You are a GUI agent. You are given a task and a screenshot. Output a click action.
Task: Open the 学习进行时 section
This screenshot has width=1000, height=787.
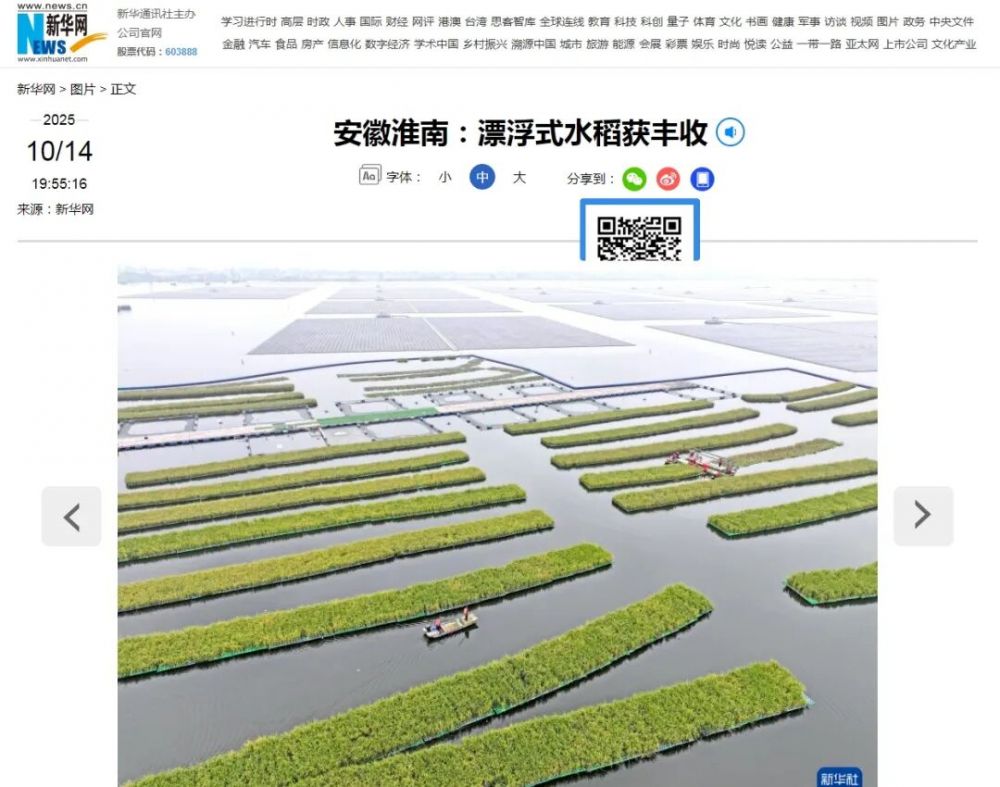(x=248, y=21)
